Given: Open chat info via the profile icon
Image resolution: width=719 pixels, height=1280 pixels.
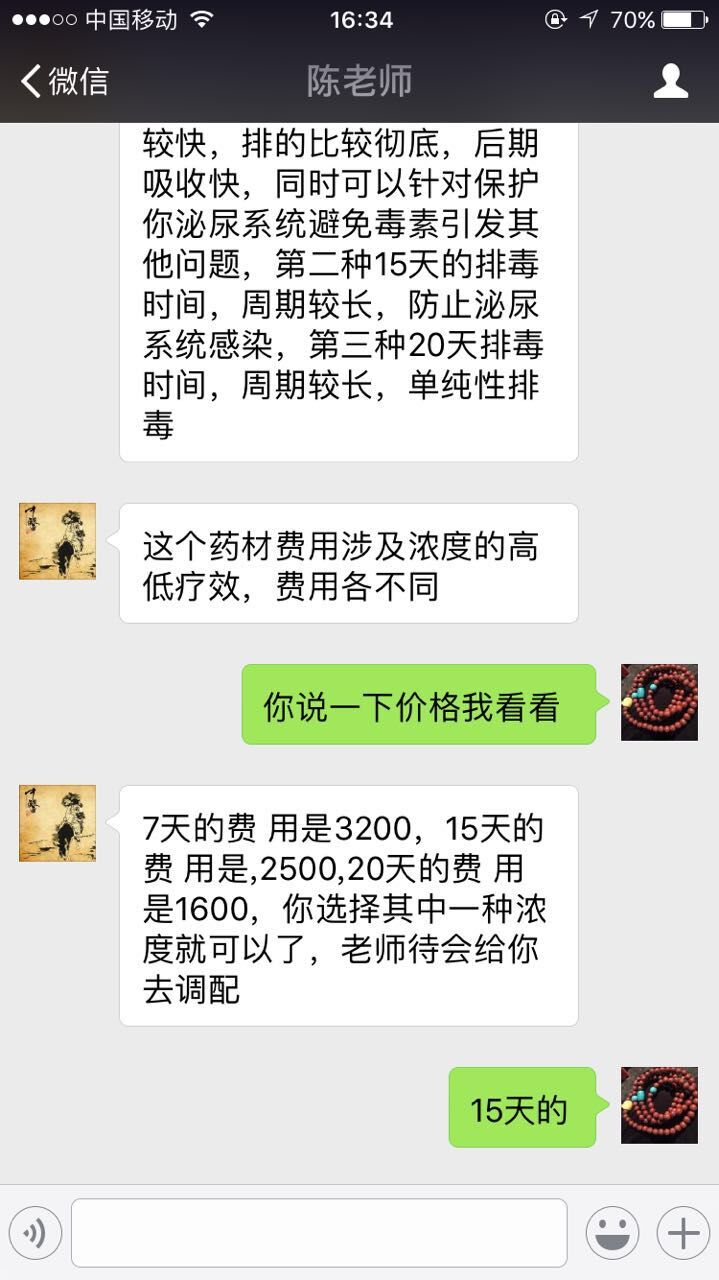Looking at the screenshot, I should pos(670,81).
